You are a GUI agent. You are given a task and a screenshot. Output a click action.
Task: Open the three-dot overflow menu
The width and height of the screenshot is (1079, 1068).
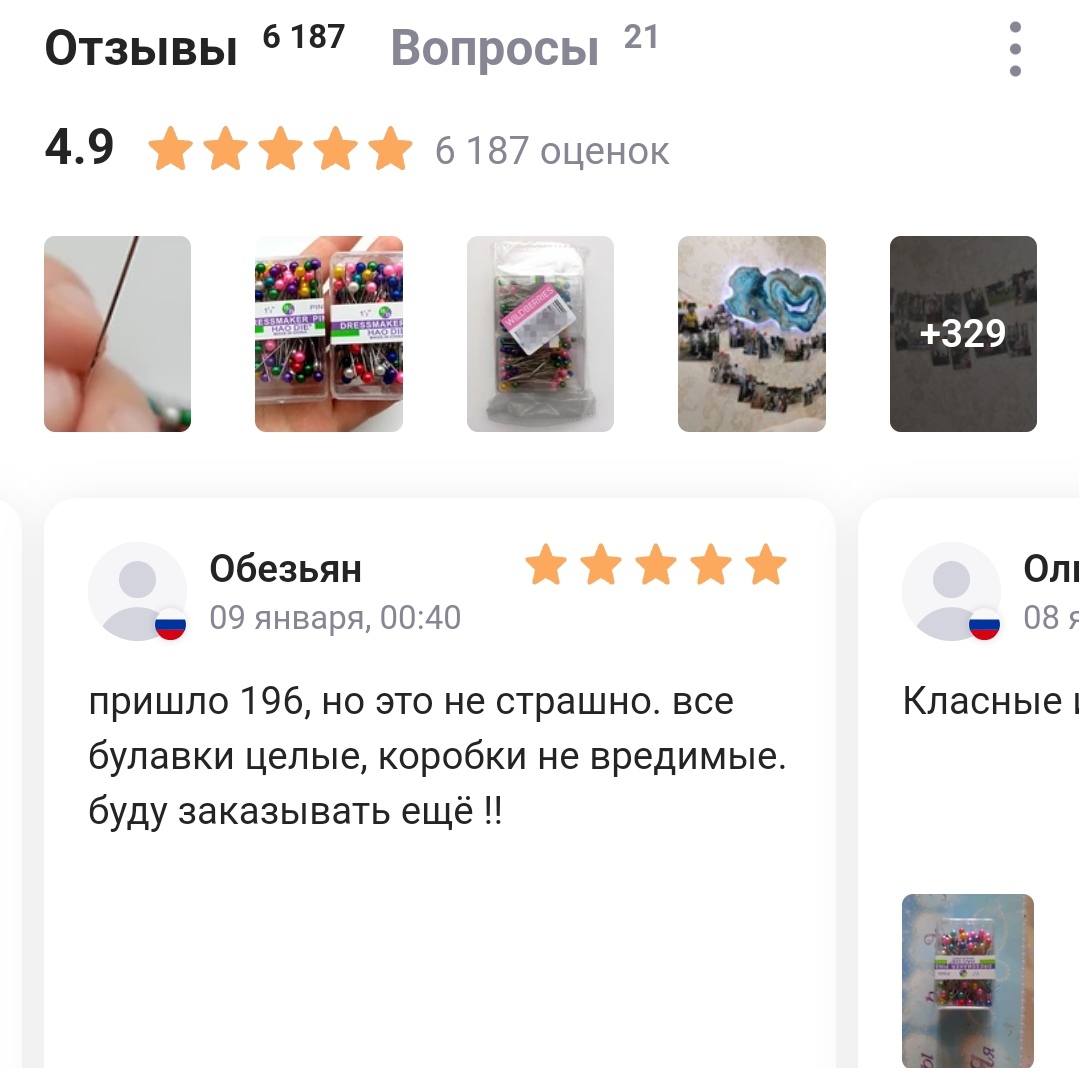click(x=1015, y=49)
